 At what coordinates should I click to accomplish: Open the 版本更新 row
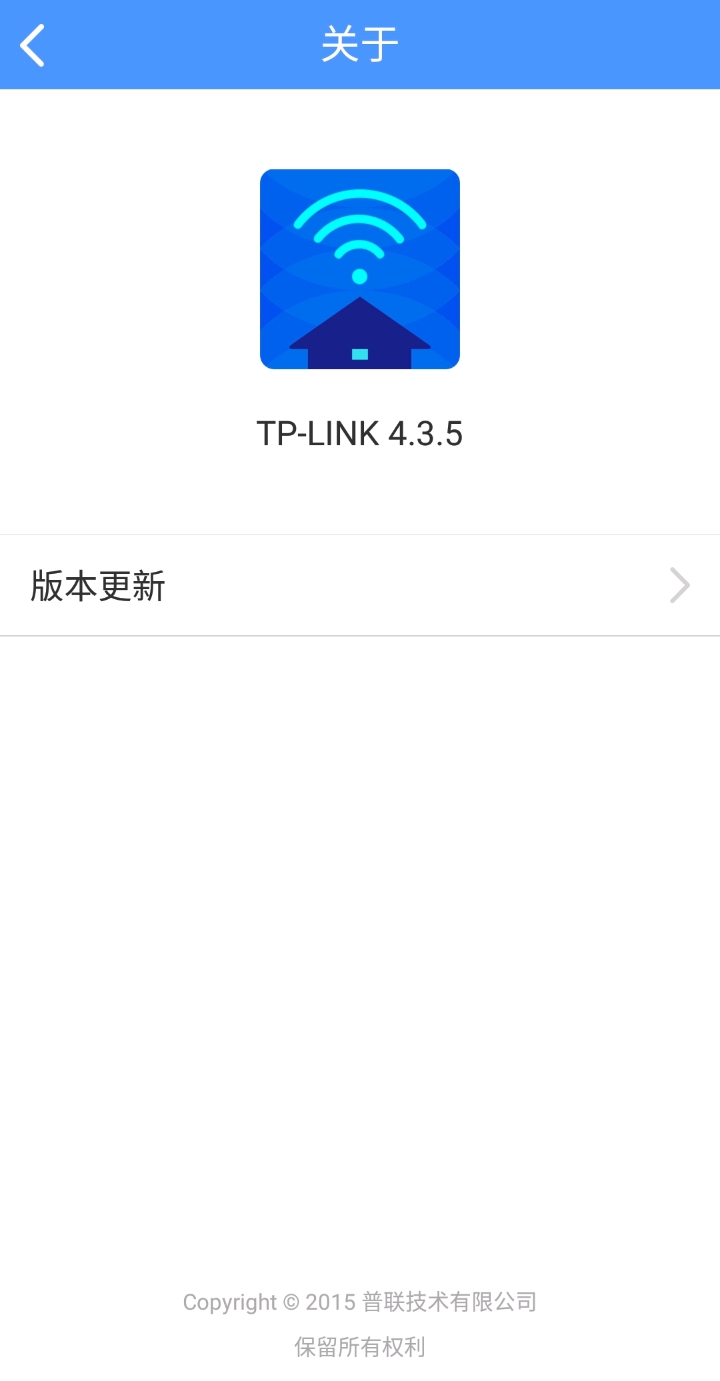coord(360,586)
